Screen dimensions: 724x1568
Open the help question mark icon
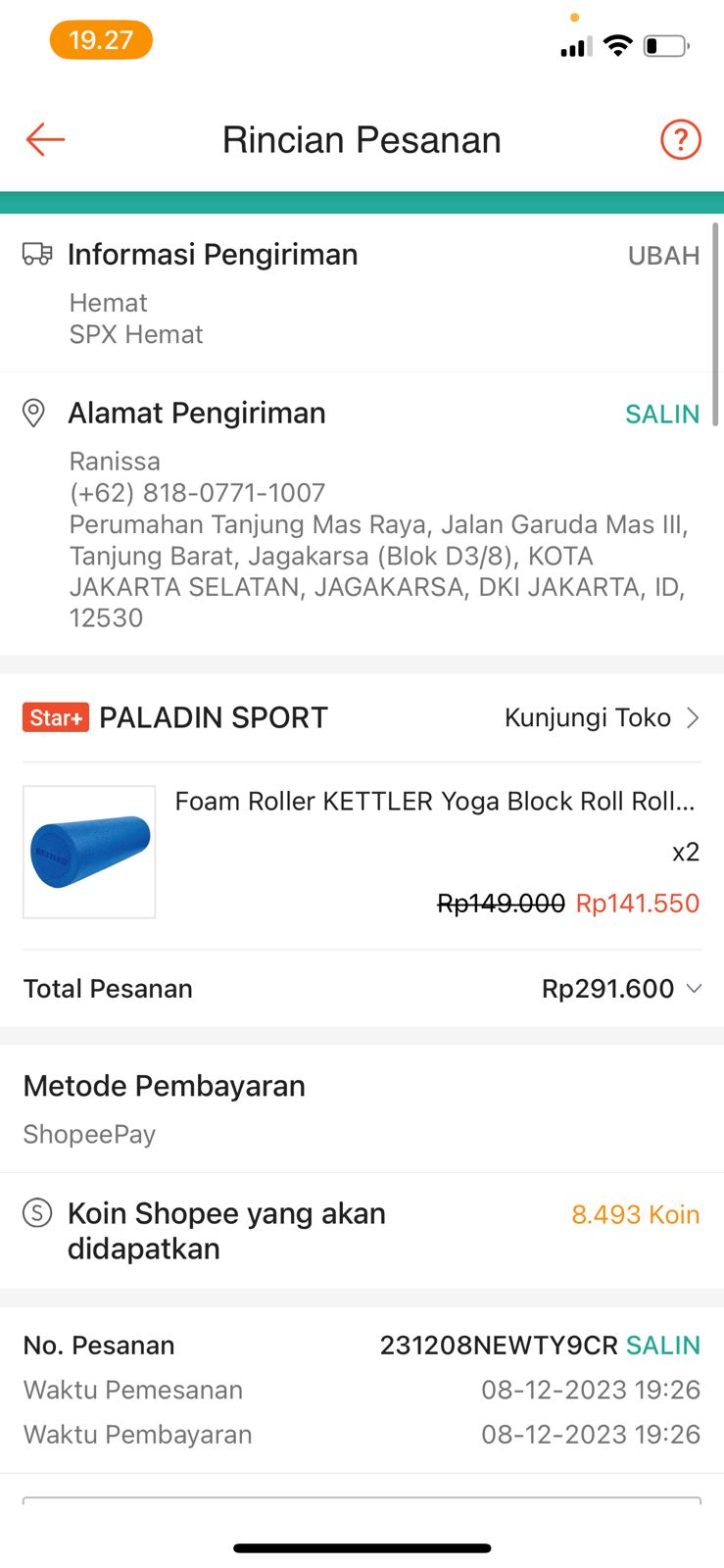tap(680, 140)
